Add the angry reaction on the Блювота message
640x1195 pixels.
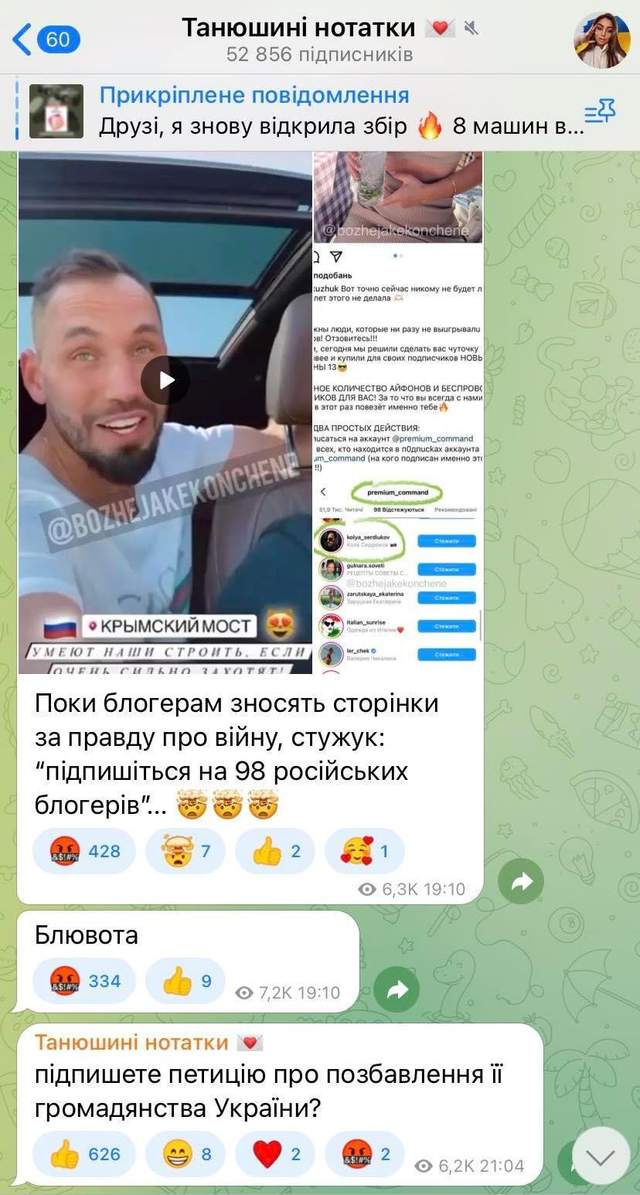[x=84, y=981]
